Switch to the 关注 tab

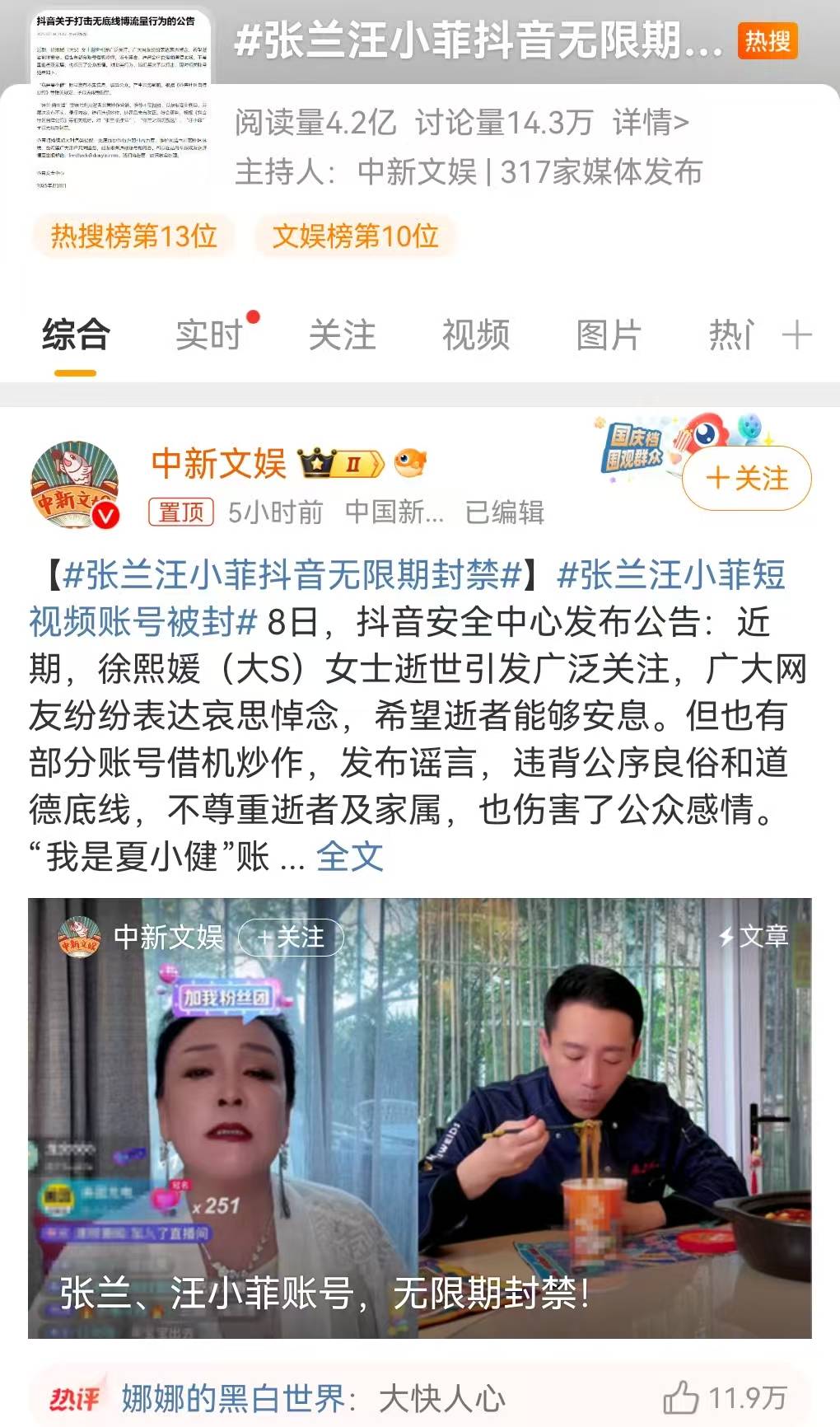pyautogui.click(x=343, y=335)
